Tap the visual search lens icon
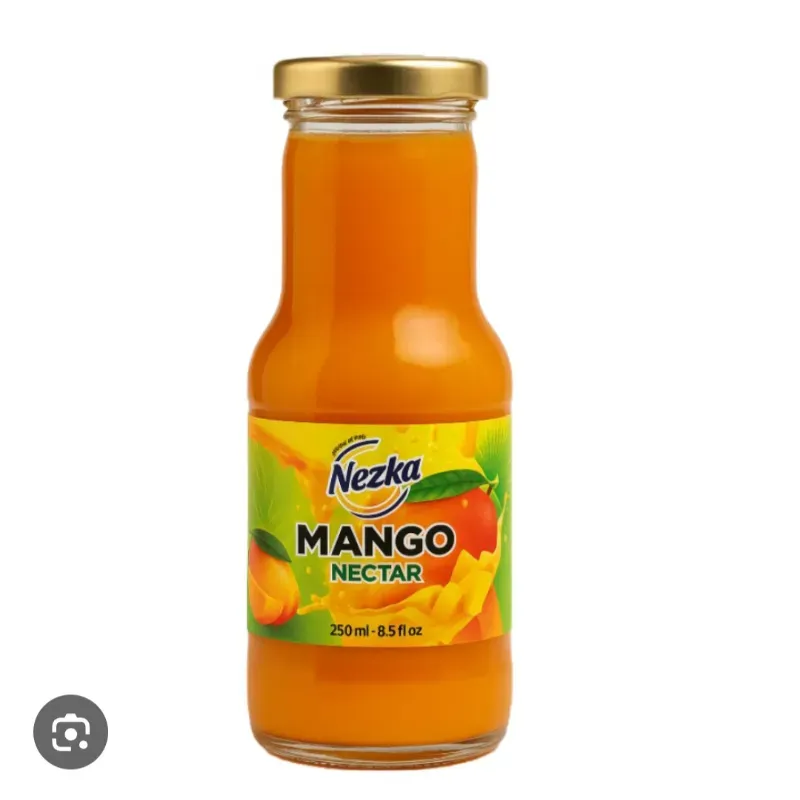Screen dimensions: 800x800 click(70, 731)
